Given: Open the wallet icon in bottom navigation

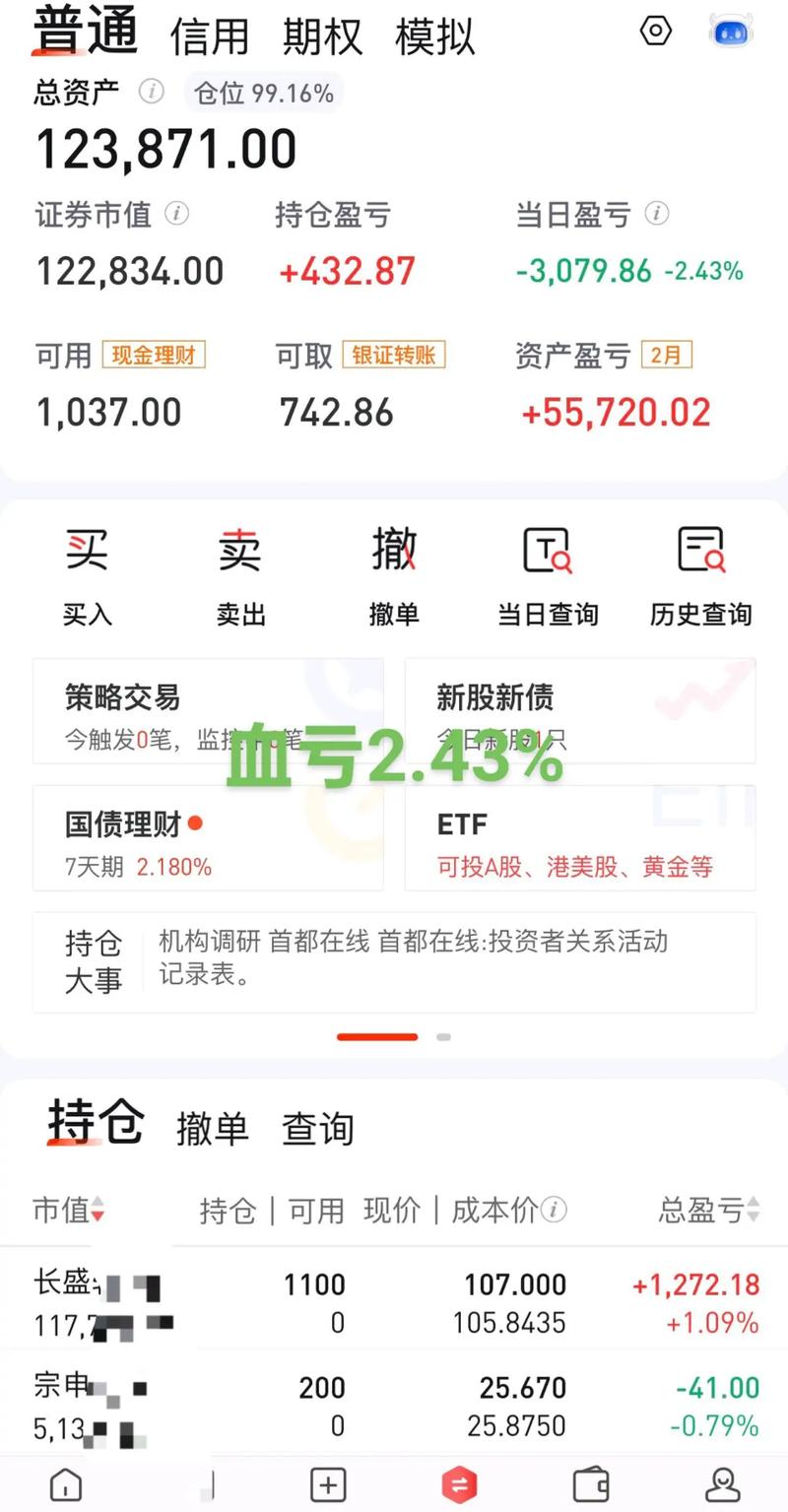Looking at the screenshot, I should pyautogui.click(x=590, y=1484).
